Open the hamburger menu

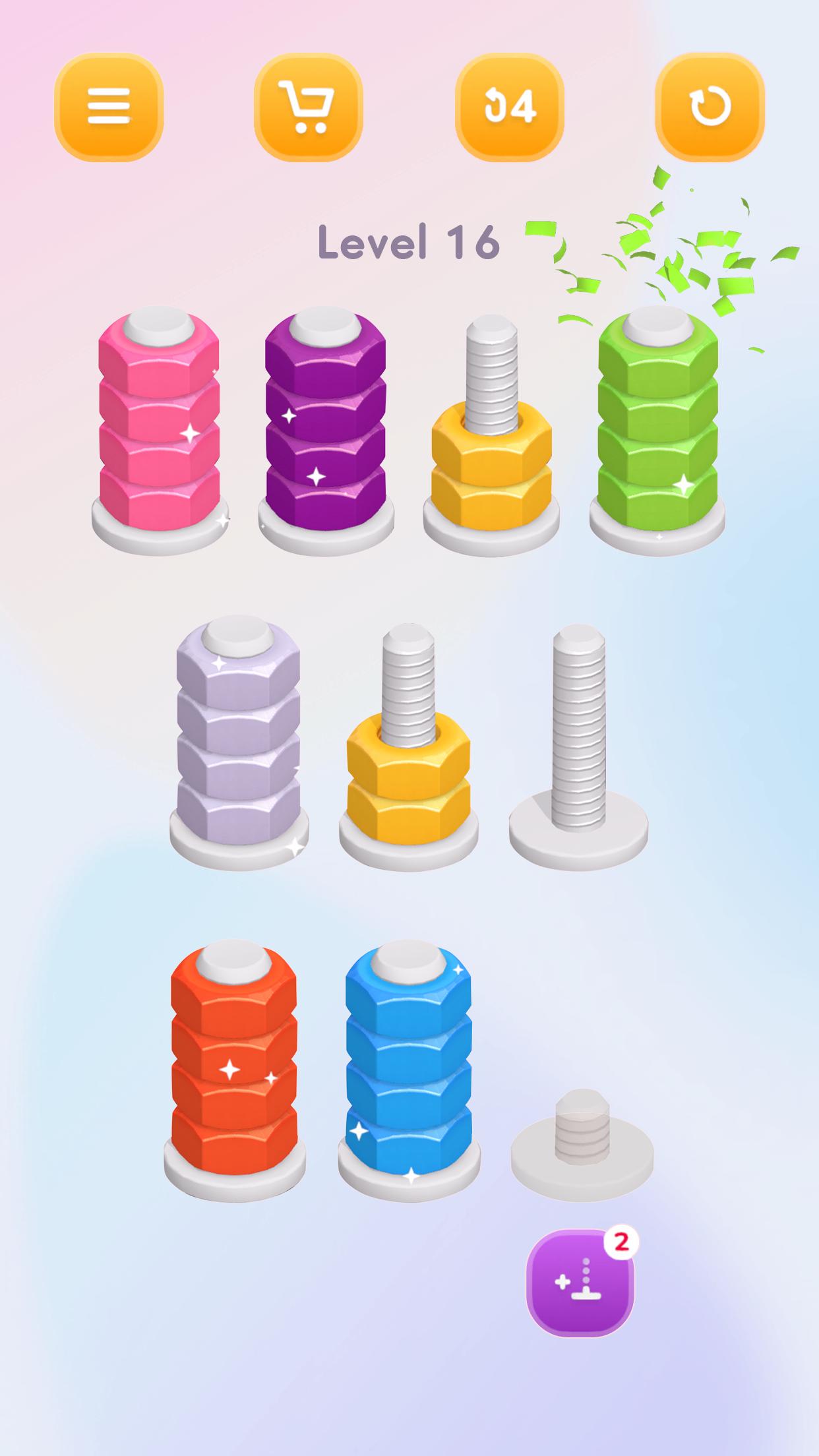pos(109,107)
